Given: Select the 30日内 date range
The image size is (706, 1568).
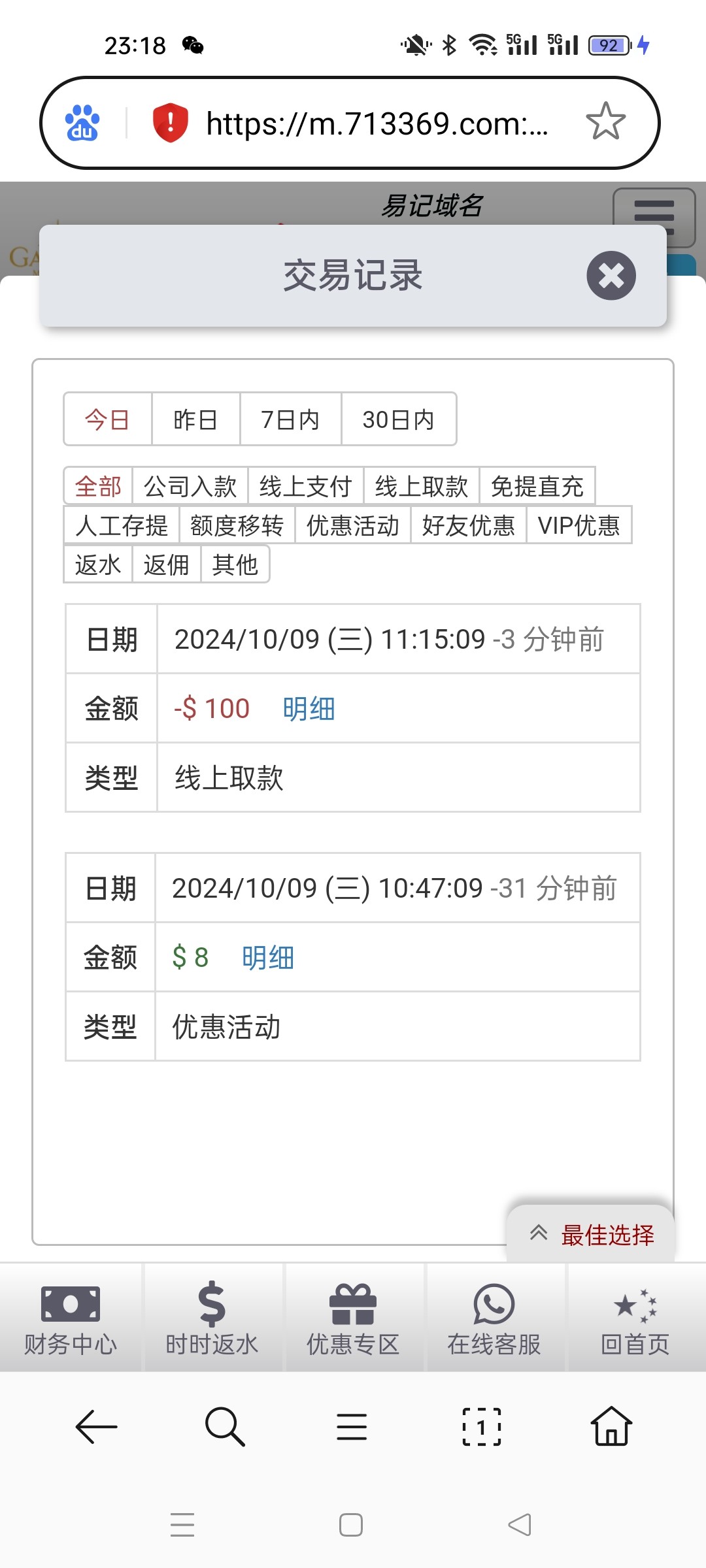Looking at the screenshot, I should (398, 419).
